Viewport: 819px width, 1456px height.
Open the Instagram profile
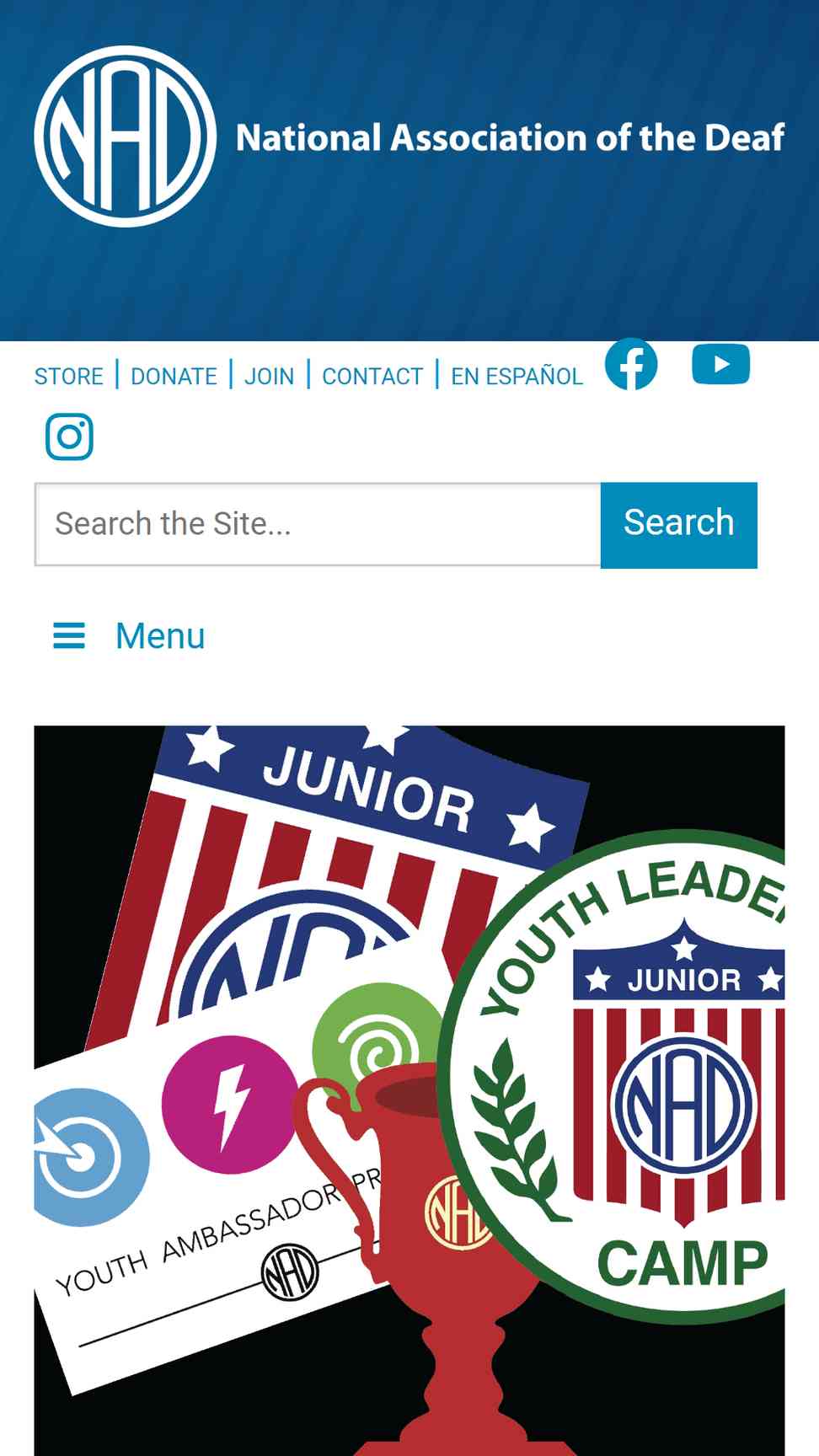click(69, 436)
